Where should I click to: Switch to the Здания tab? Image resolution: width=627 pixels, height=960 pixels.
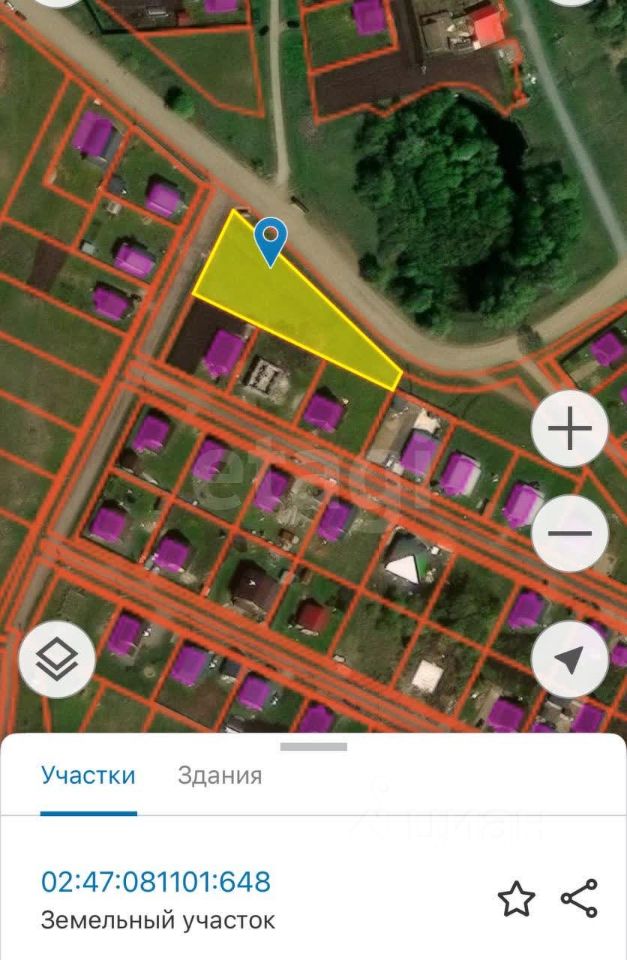220,775
